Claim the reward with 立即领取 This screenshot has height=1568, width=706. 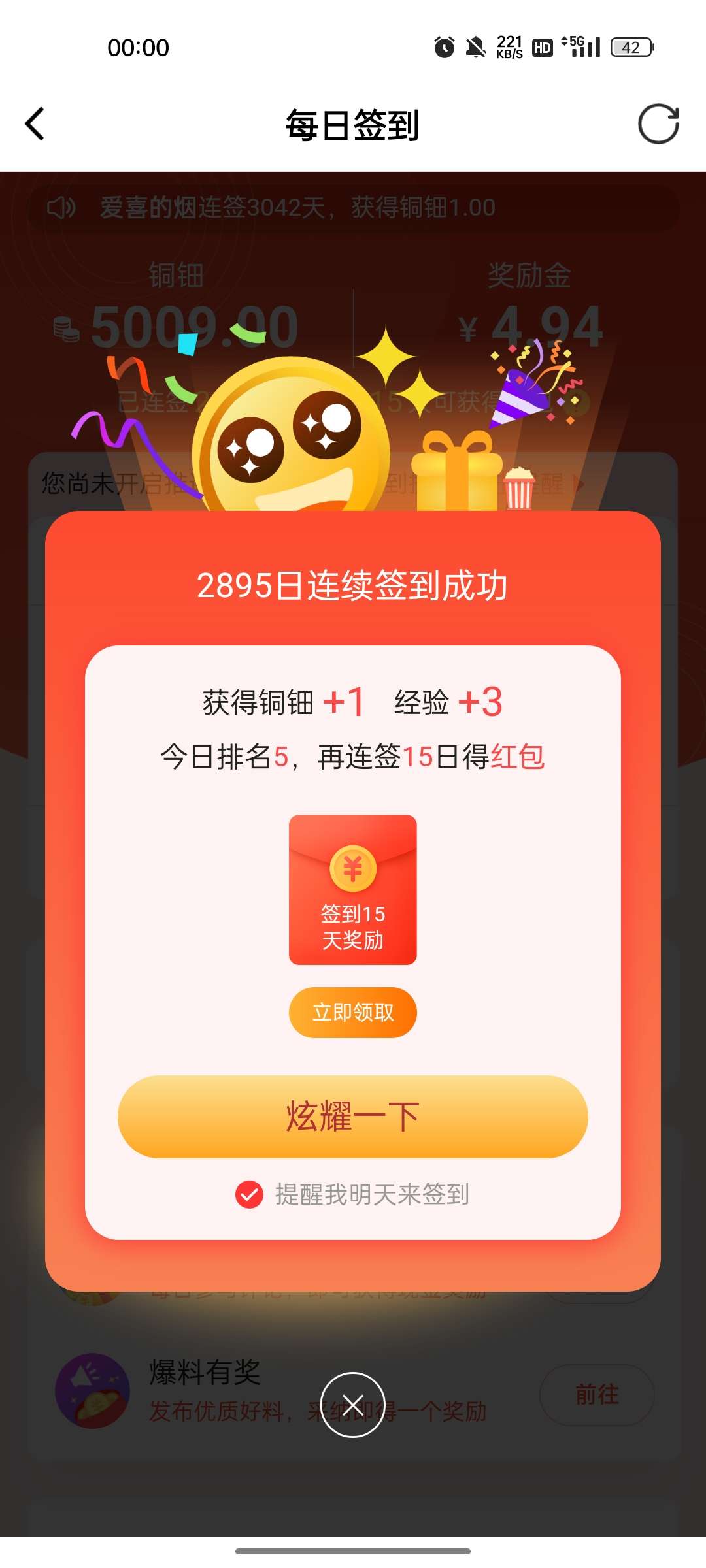tap(353, 1012)
